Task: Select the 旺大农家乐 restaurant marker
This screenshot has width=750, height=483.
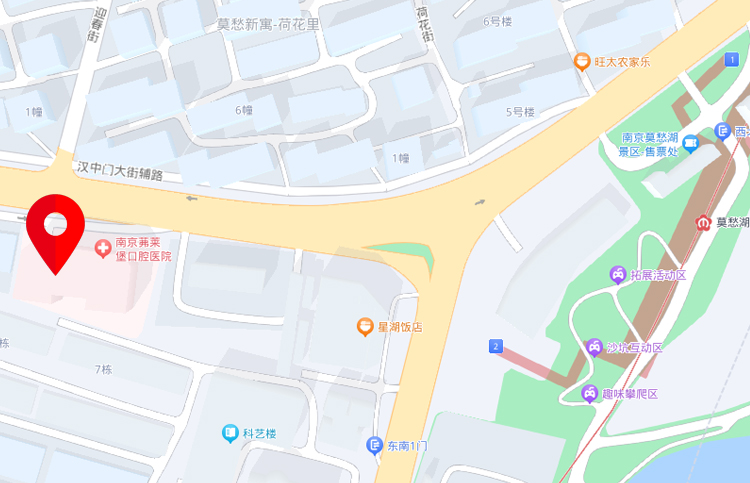Action: pos(581,62)
